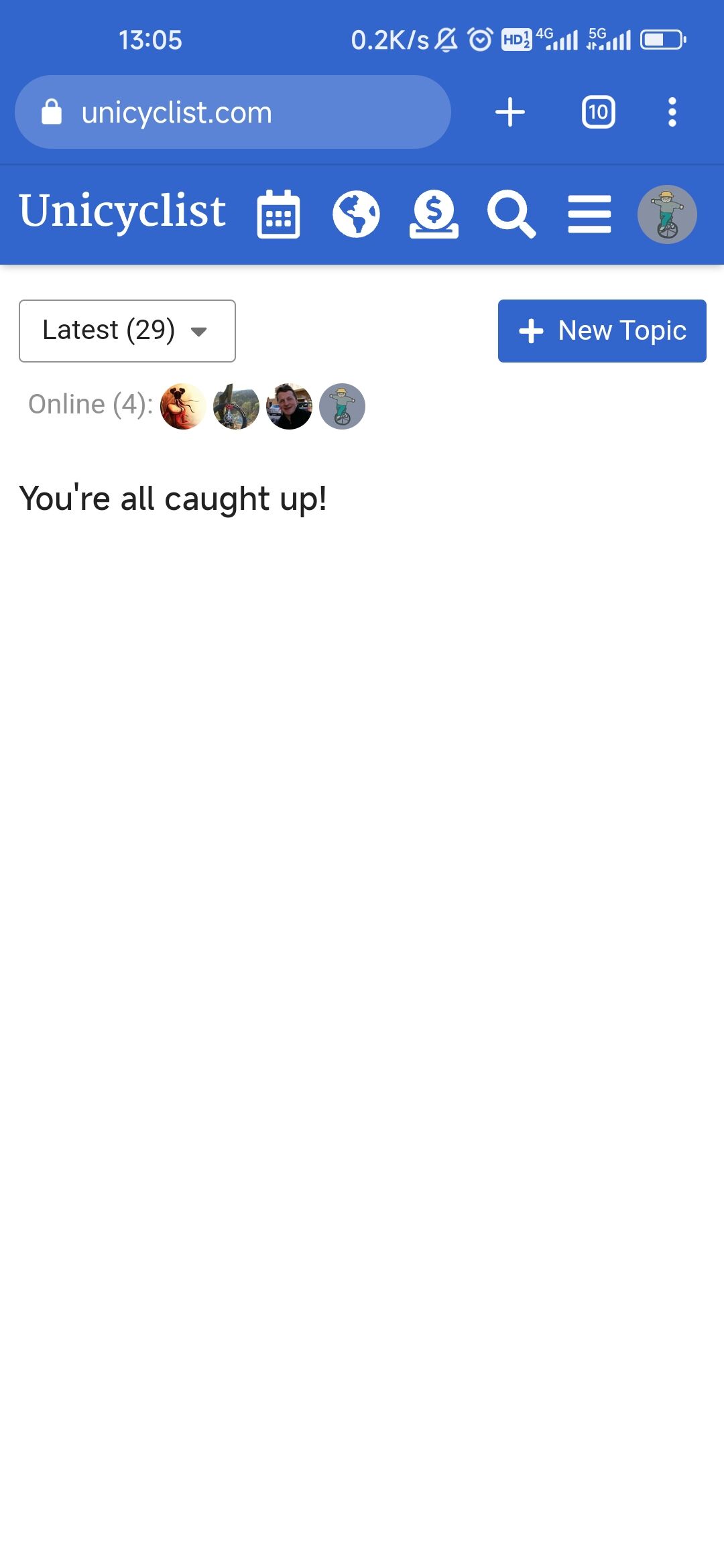724x1568 pixels.
Task: View the online user with the outdoor avatar
Action: [236, 406]
